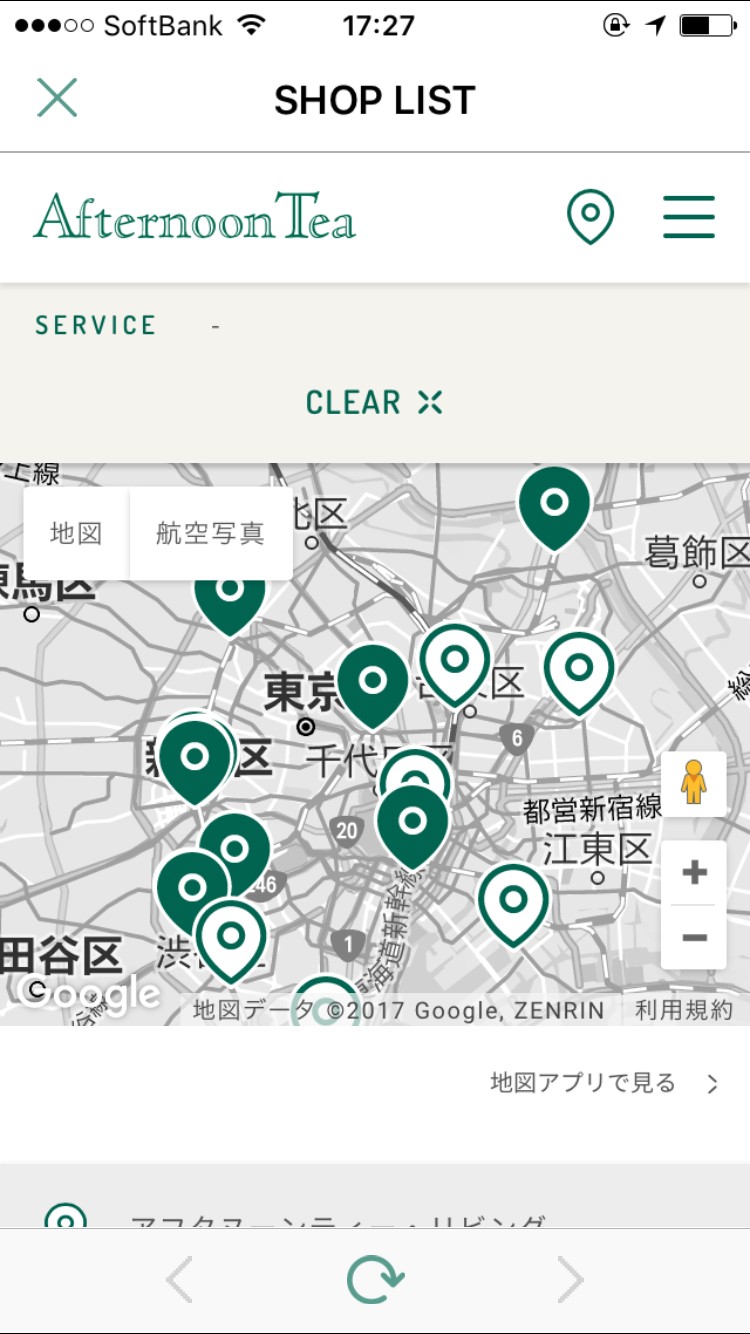The image size is (750, 1334).
Task: Zoom in on the map
Action: [x=694, y=872]
